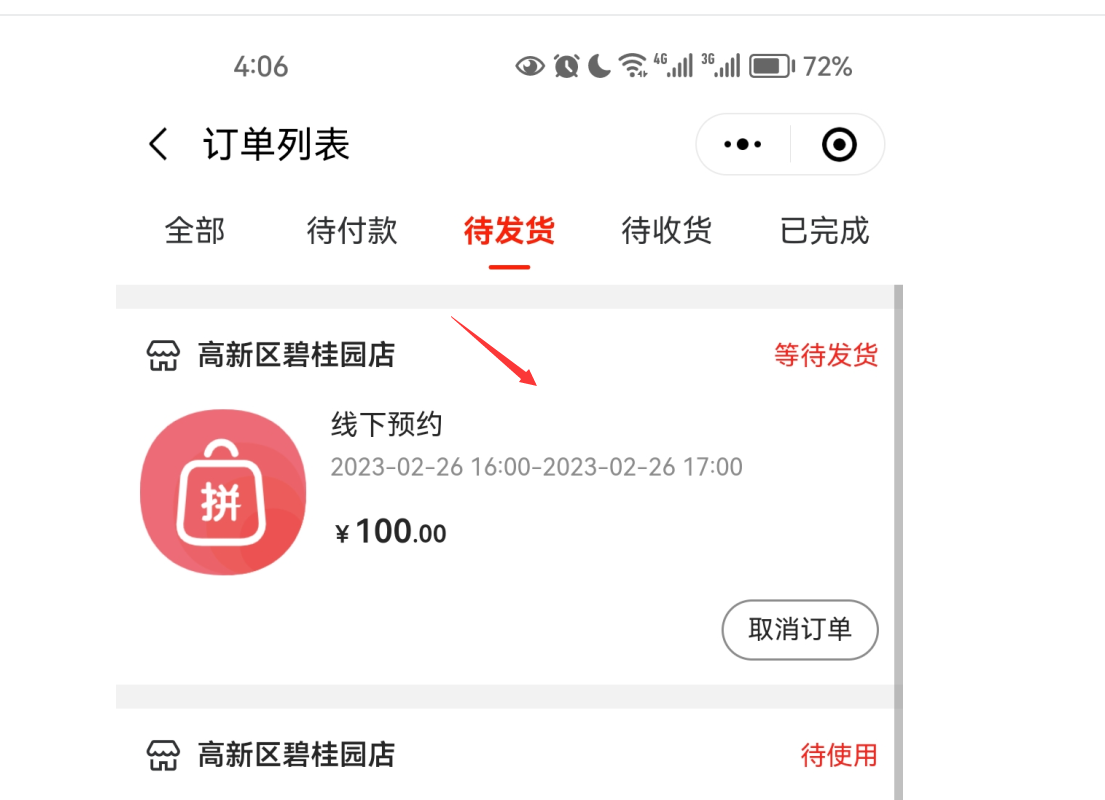Show orders under 待收货

click(x=666, y=231)
